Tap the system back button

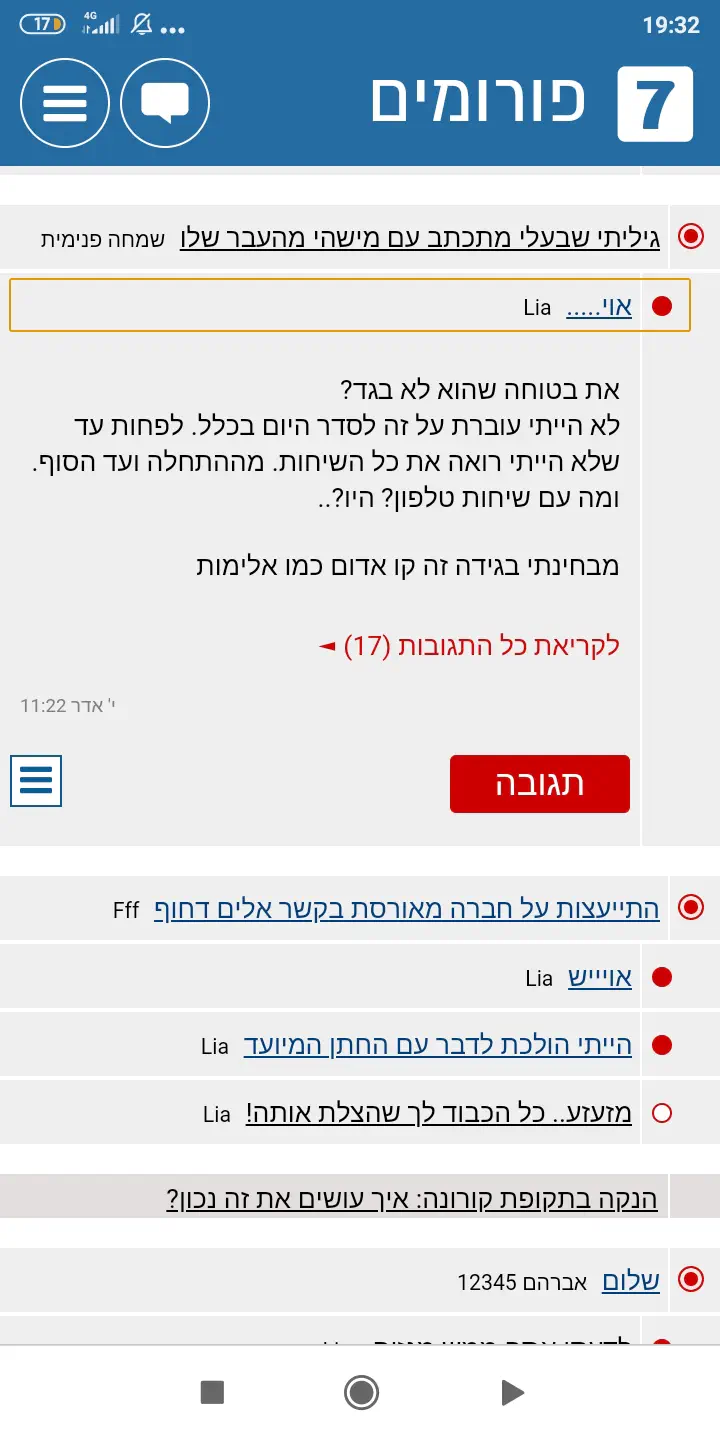point(511,1392)
